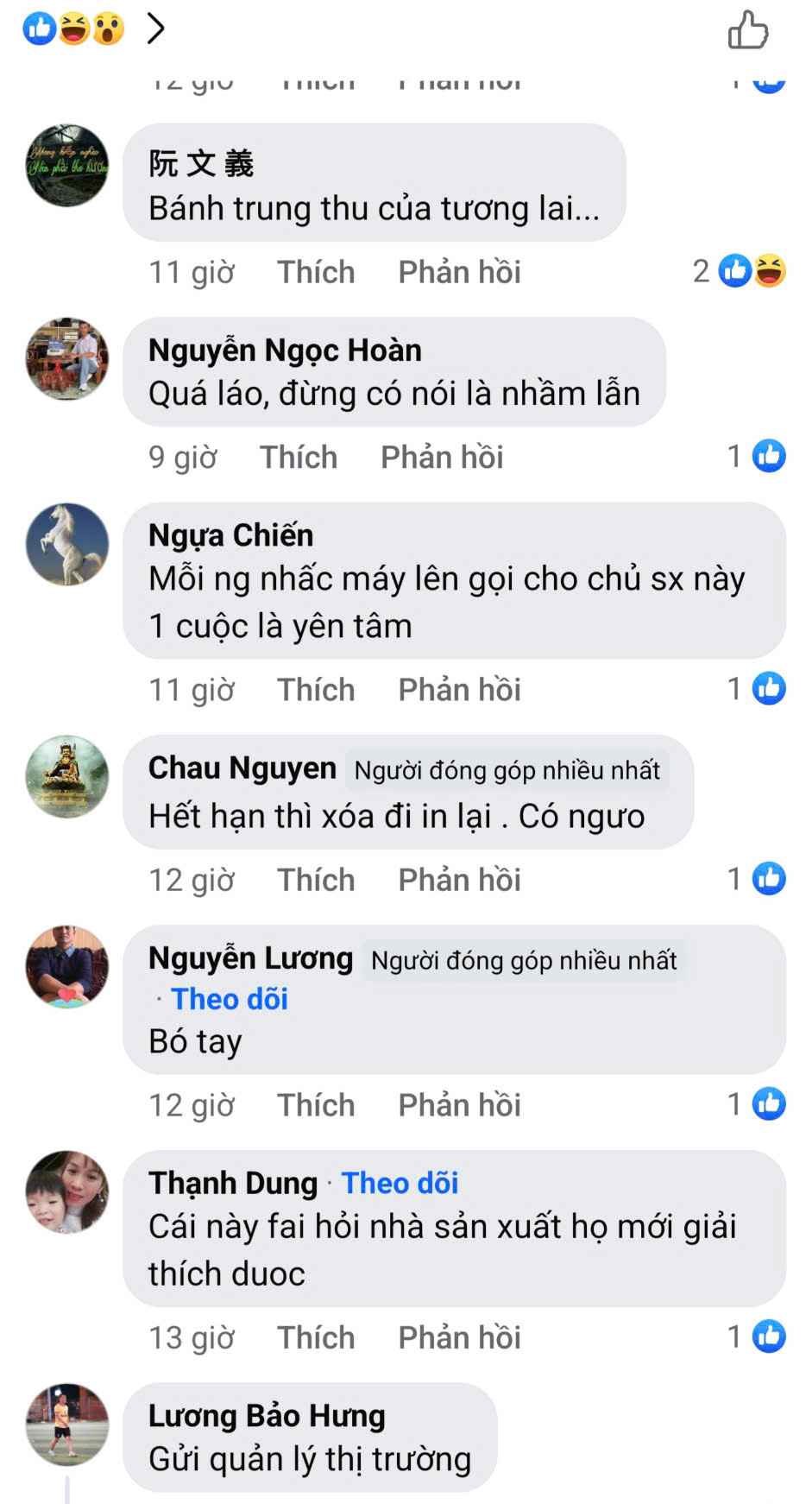Like the post with thumbs-up icon
This screenshot has height=1504, width=812.
click(747, 30)
